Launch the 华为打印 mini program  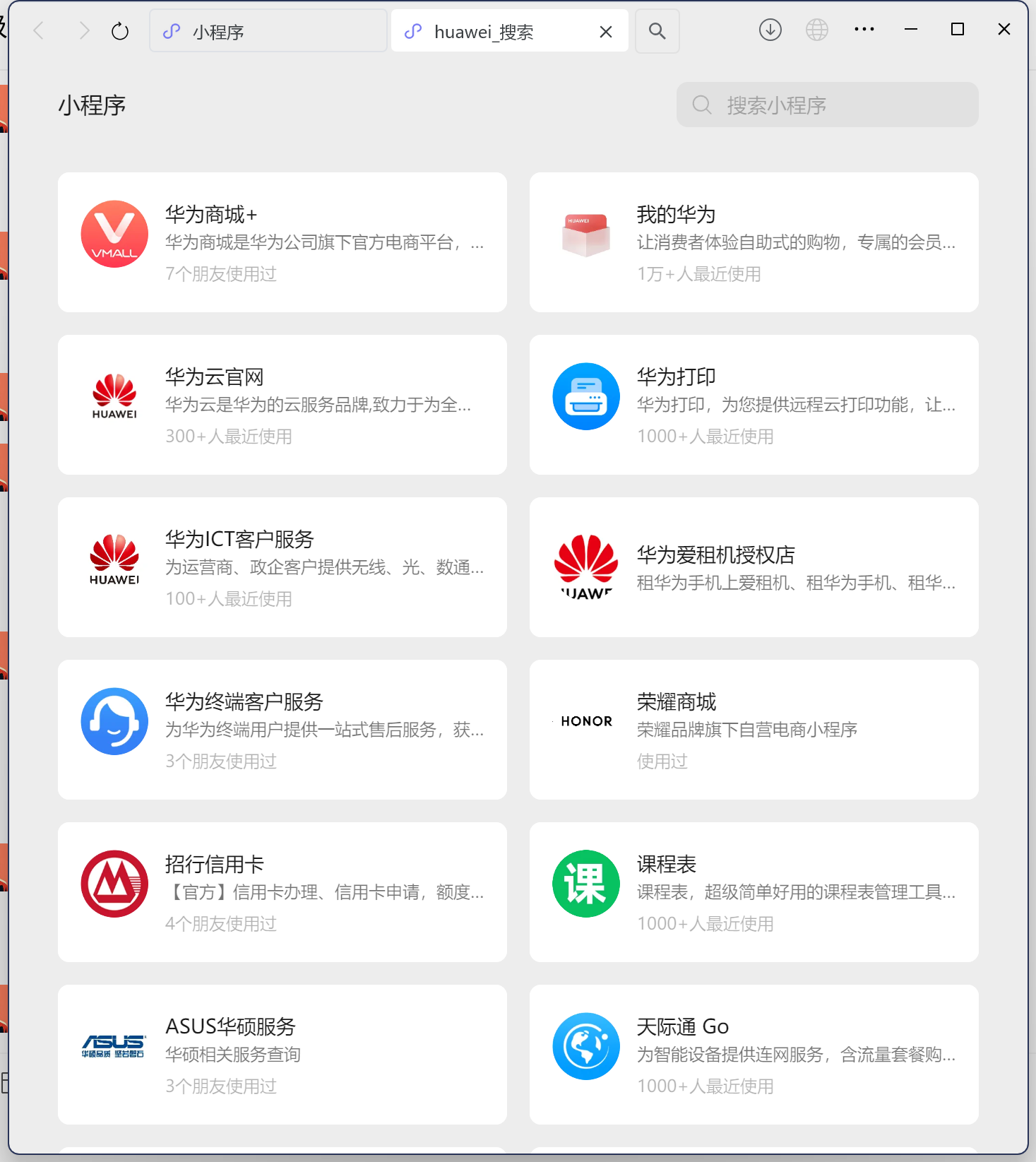754,405
